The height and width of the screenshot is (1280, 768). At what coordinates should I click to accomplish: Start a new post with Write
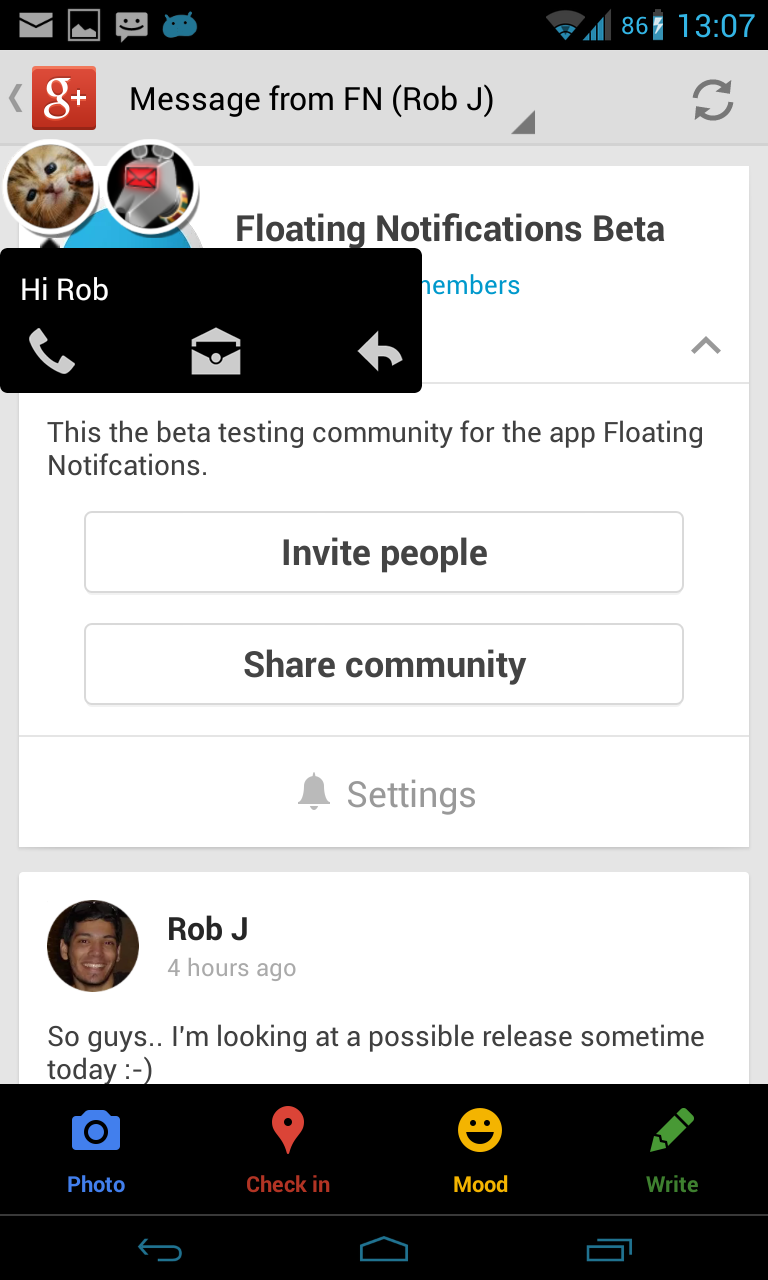tap(671, 1148)
